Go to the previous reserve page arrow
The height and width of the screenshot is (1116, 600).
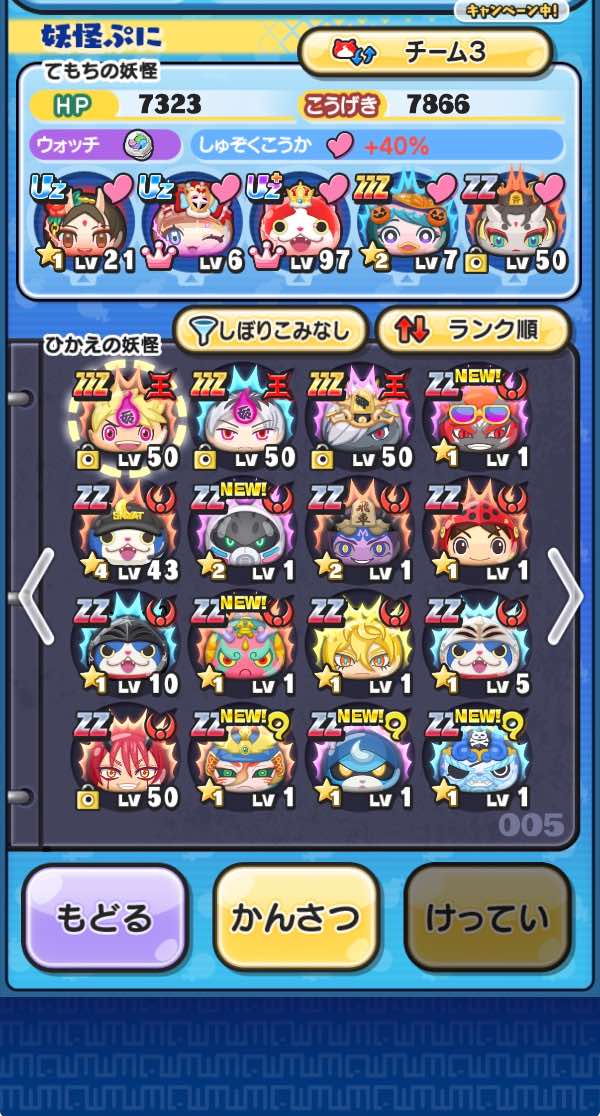point(36,596)
